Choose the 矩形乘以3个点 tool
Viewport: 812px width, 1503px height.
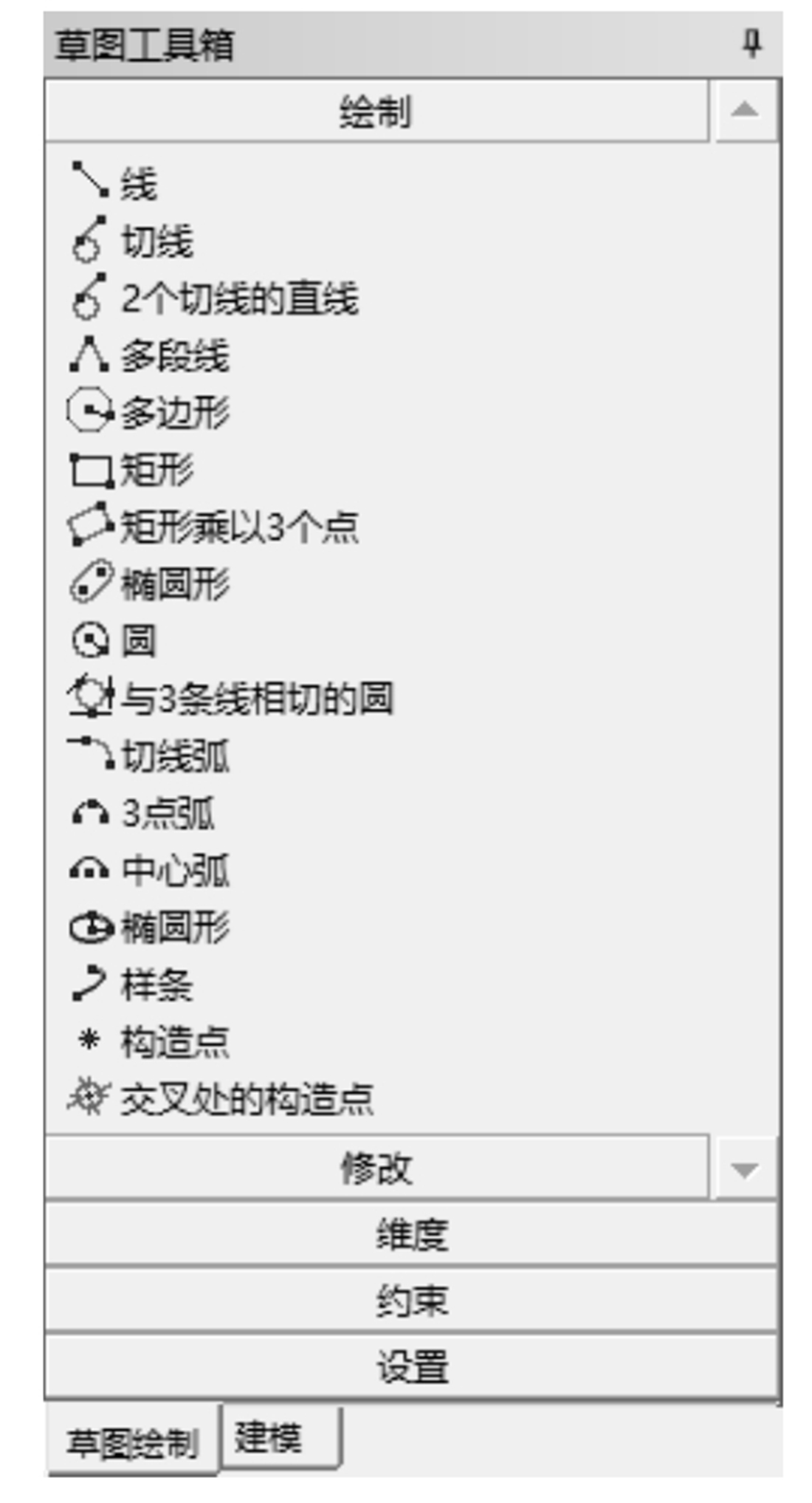click(214, 527)
